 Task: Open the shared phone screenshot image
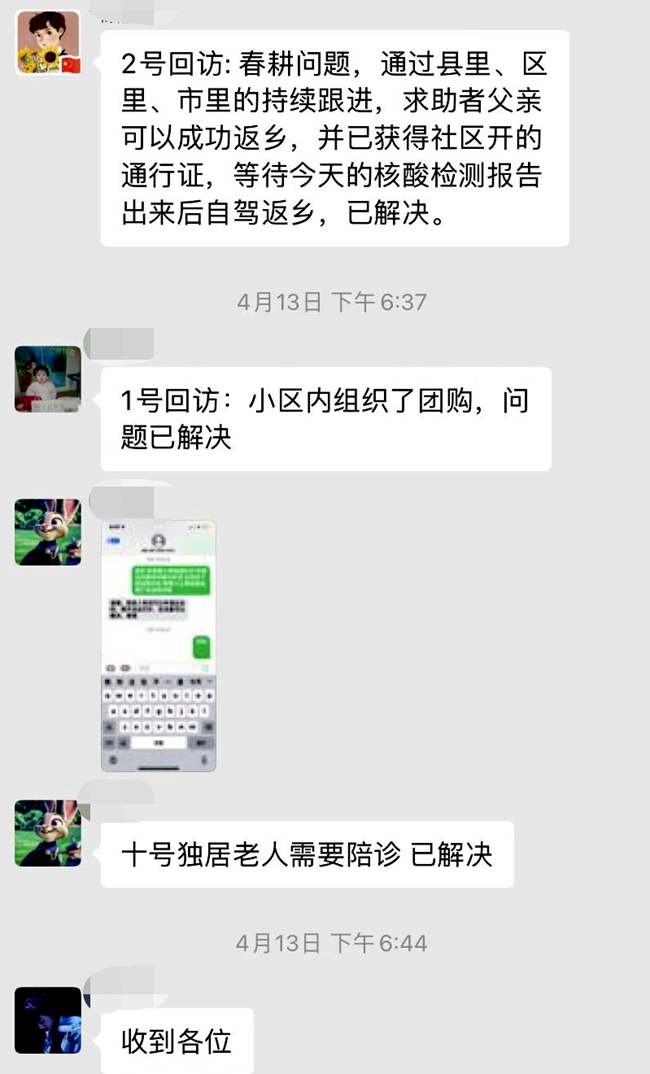tap(158, 645)
